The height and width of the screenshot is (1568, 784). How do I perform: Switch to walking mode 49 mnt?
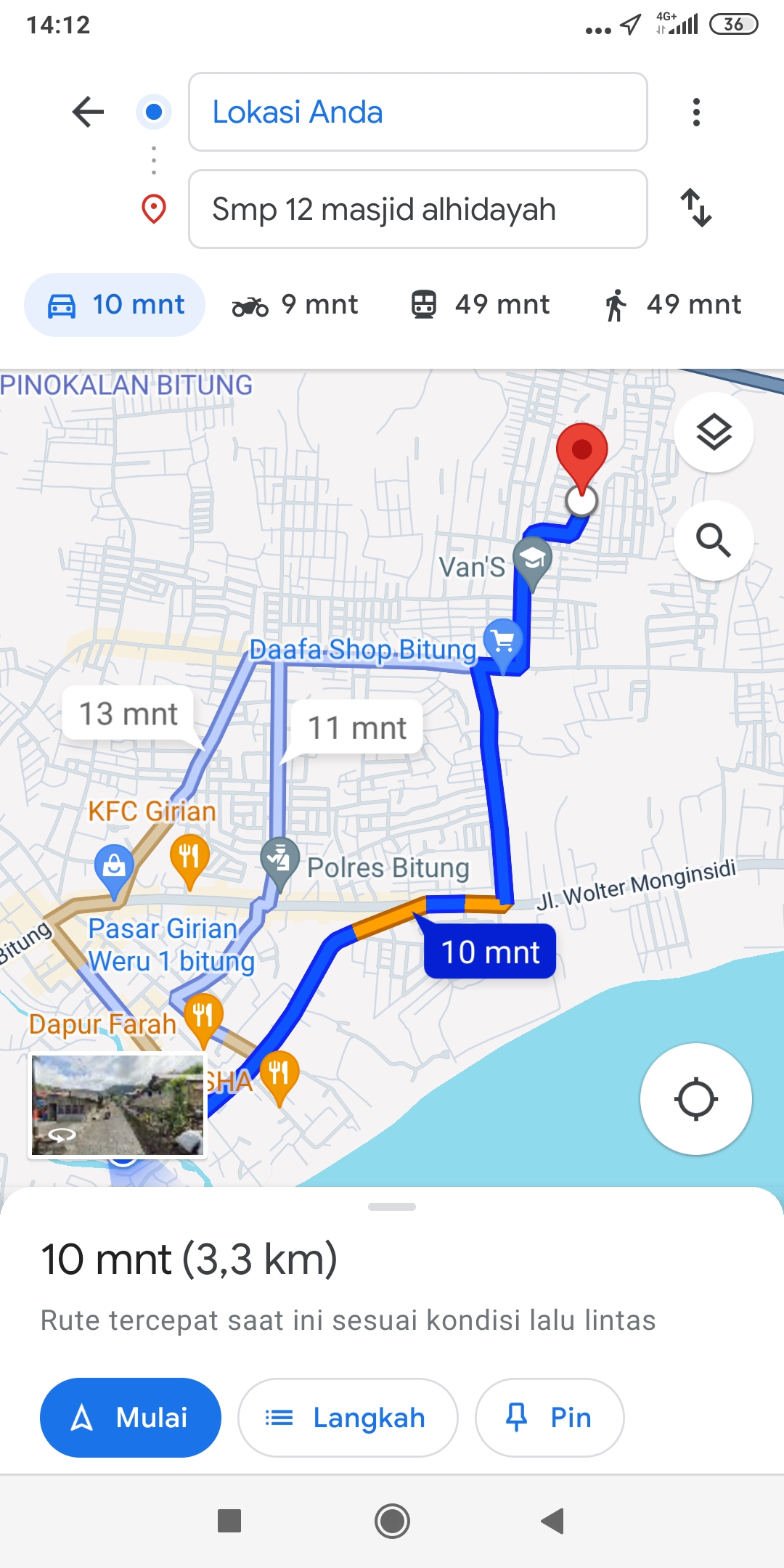(673, 305)
